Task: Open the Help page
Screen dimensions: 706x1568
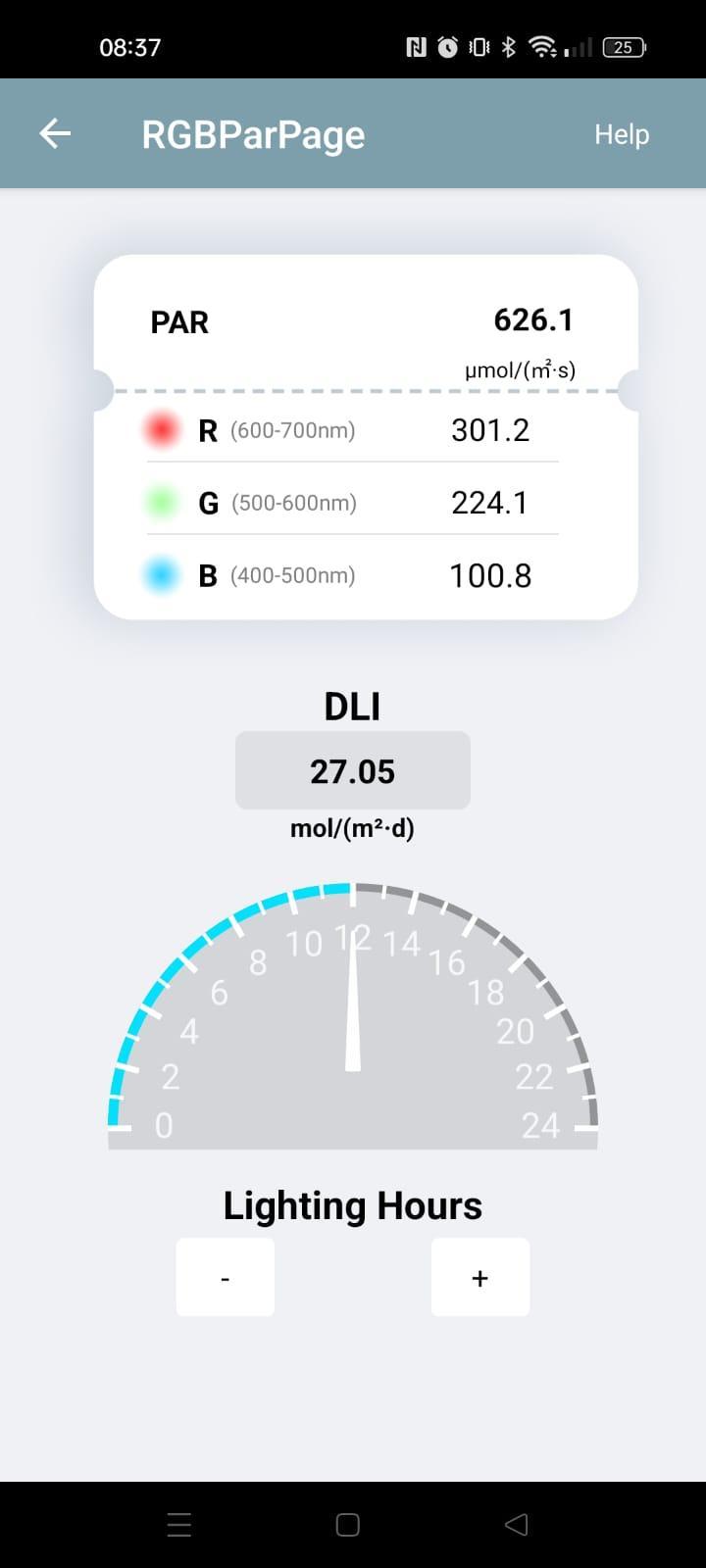Action: [622, 134]
